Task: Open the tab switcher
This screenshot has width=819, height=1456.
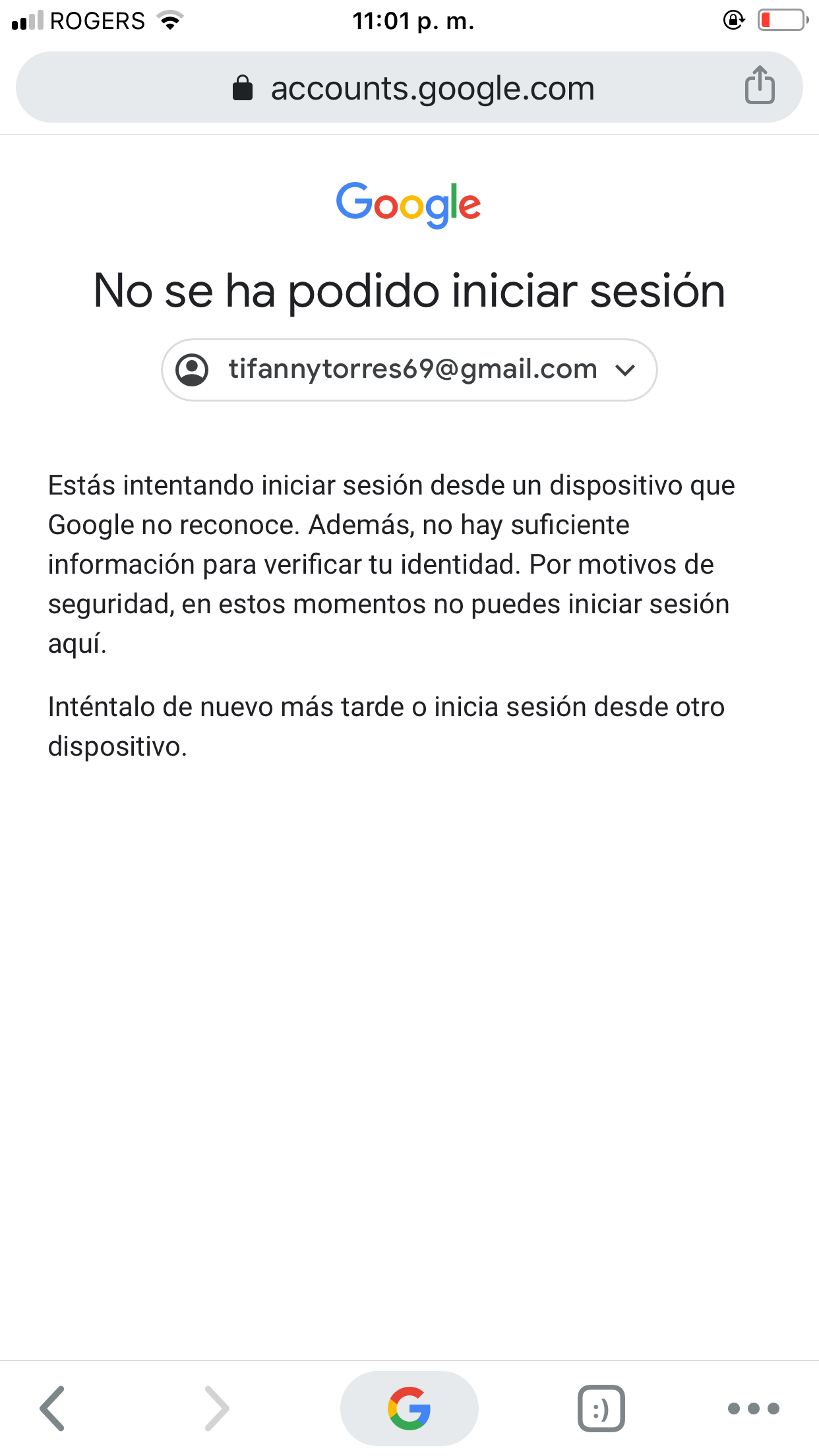Action: [x=601, y=1409]
